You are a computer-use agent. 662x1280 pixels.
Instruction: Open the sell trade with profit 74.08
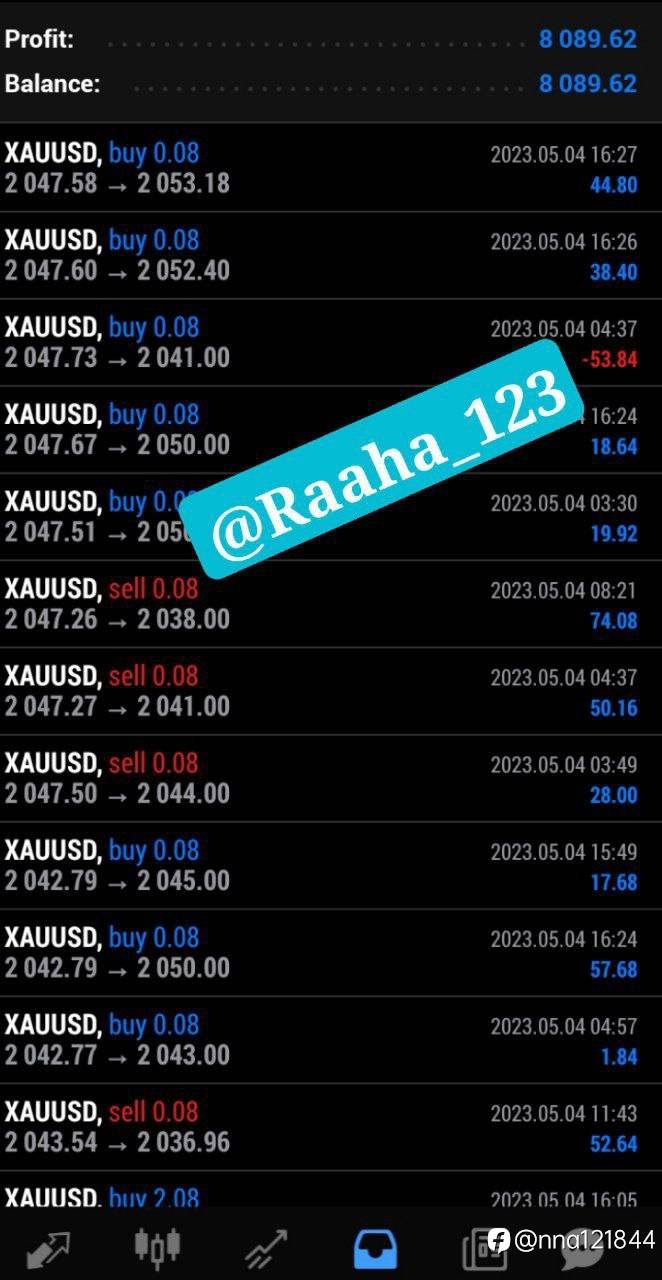click(331, 603)
